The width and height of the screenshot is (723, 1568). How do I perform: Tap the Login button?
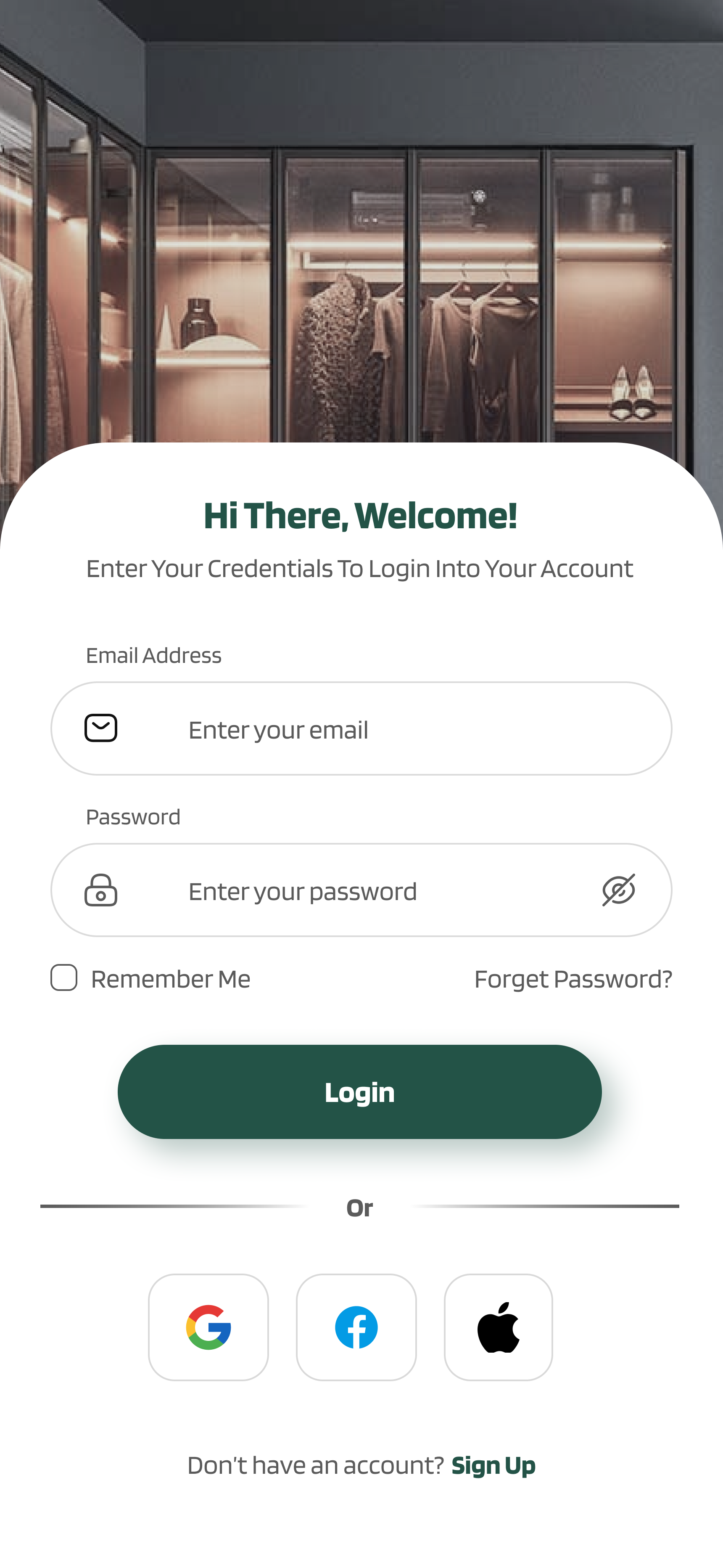click(360, 1092)
